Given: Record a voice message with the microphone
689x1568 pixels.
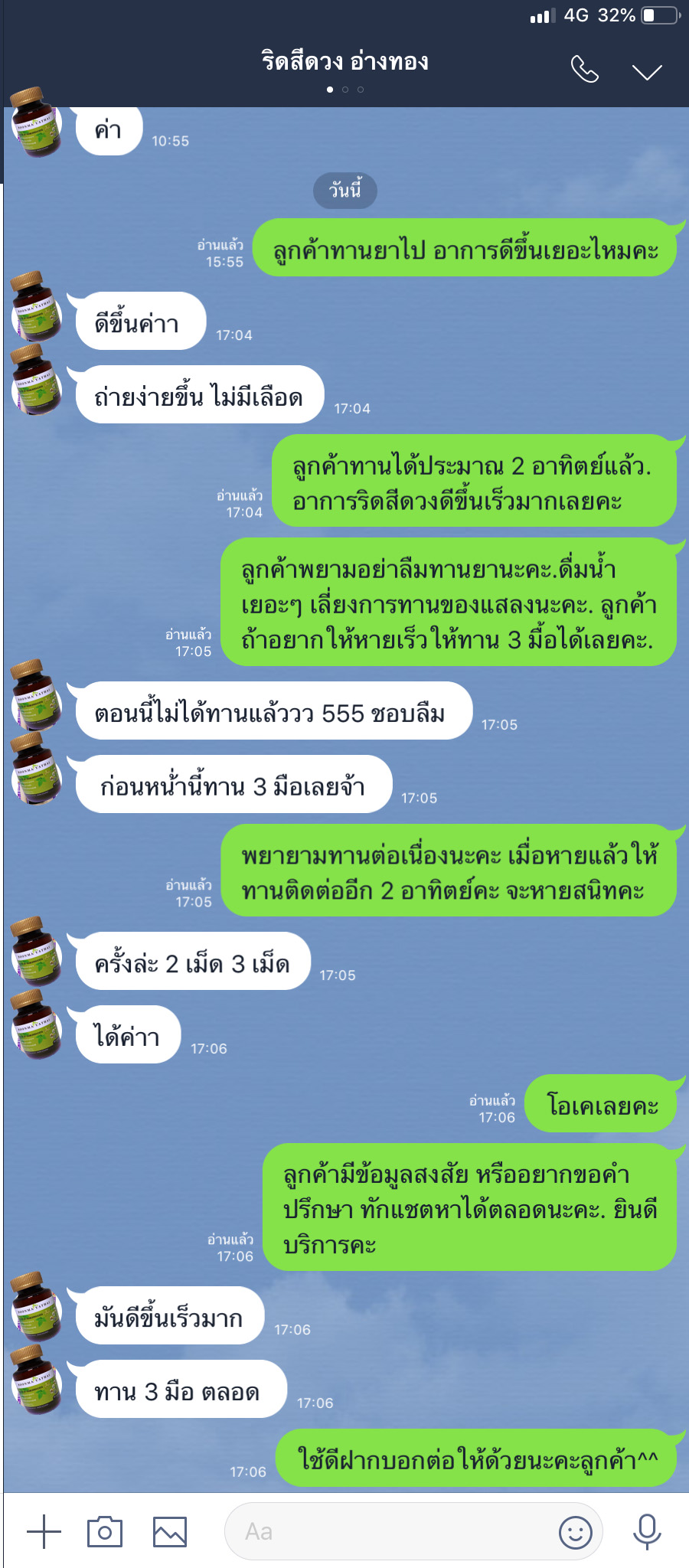Looking at the screenshot, I should click(x=647, y=1532).
